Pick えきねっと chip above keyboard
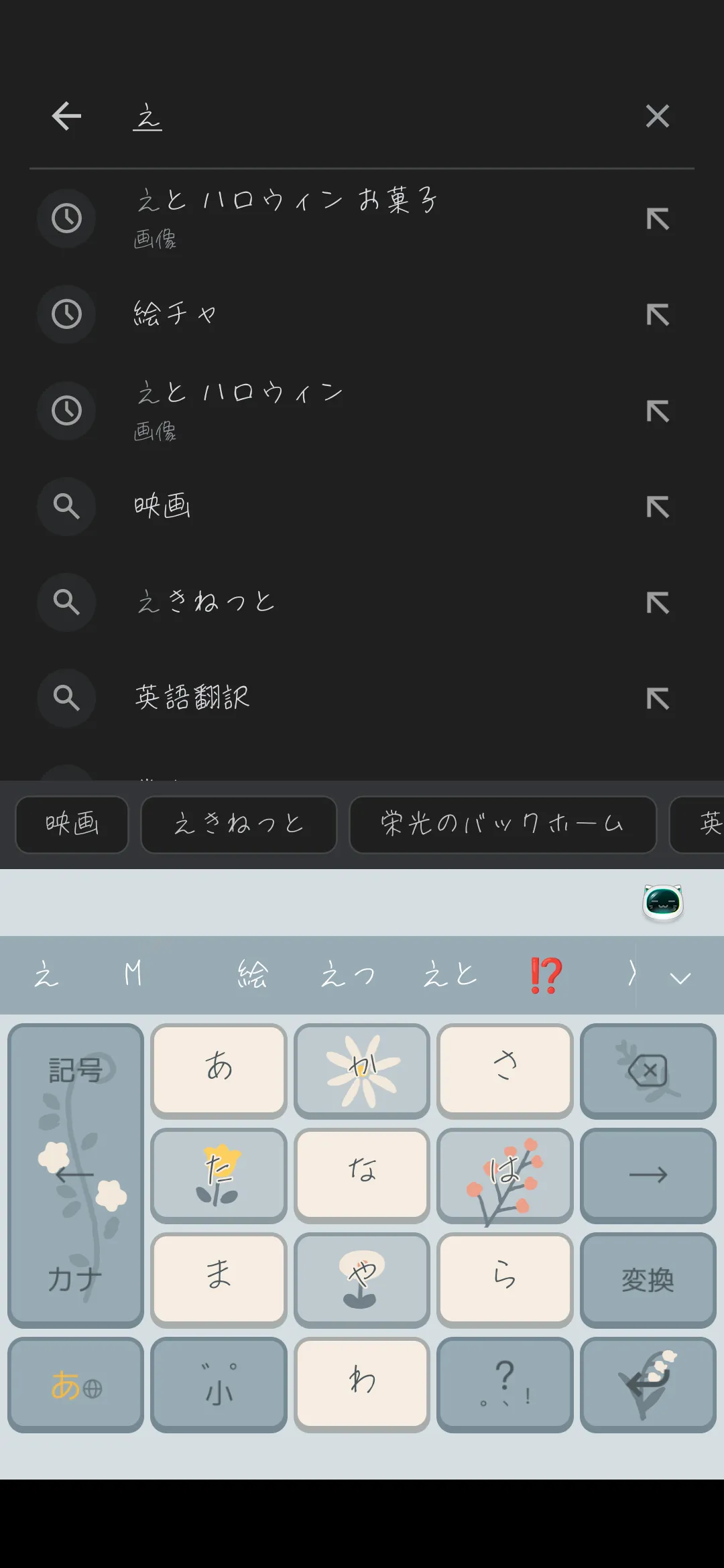Viewport: 724px width, 1568px height. pyautogui.click(x=239, y=824)
